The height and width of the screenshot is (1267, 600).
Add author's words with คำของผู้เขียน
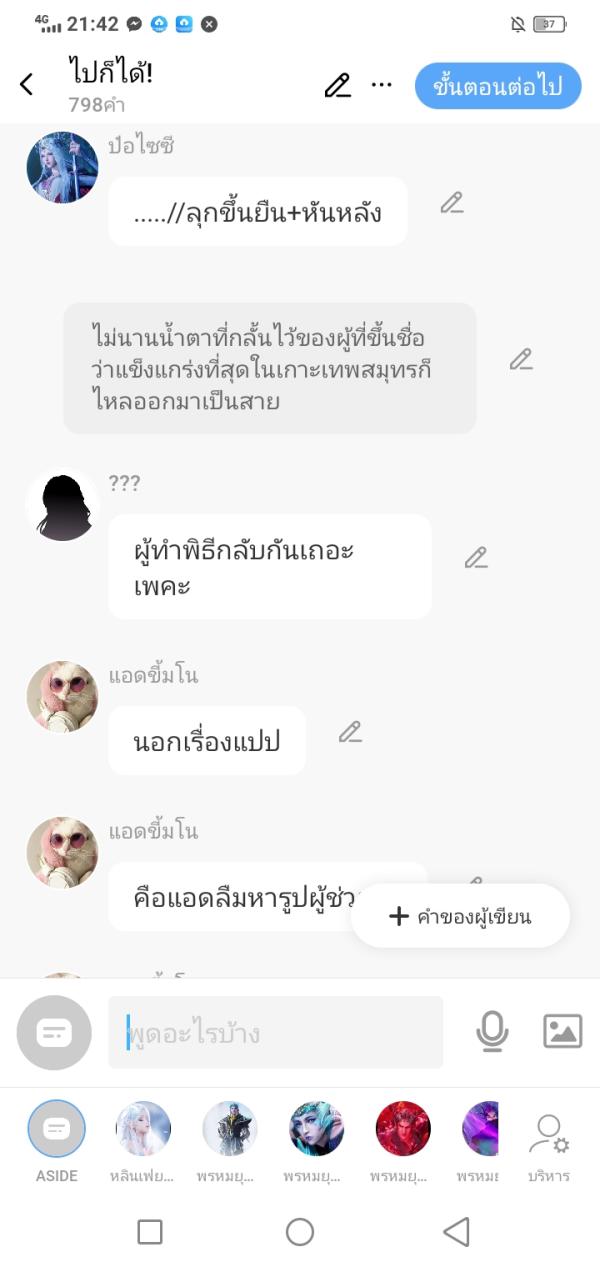click(x=460, y=916)
